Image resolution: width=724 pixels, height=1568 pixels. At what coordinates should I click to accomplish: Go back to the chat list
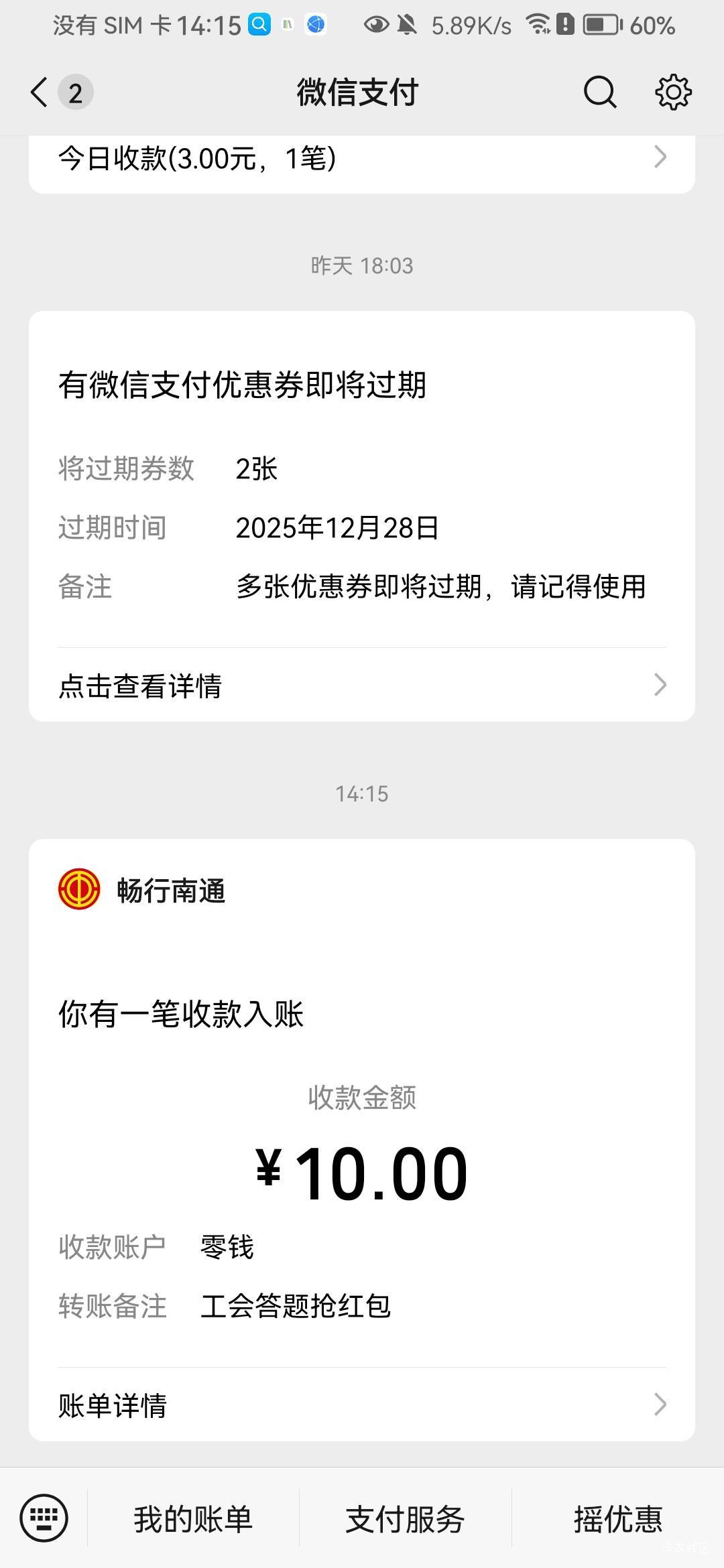coord(40,92)
